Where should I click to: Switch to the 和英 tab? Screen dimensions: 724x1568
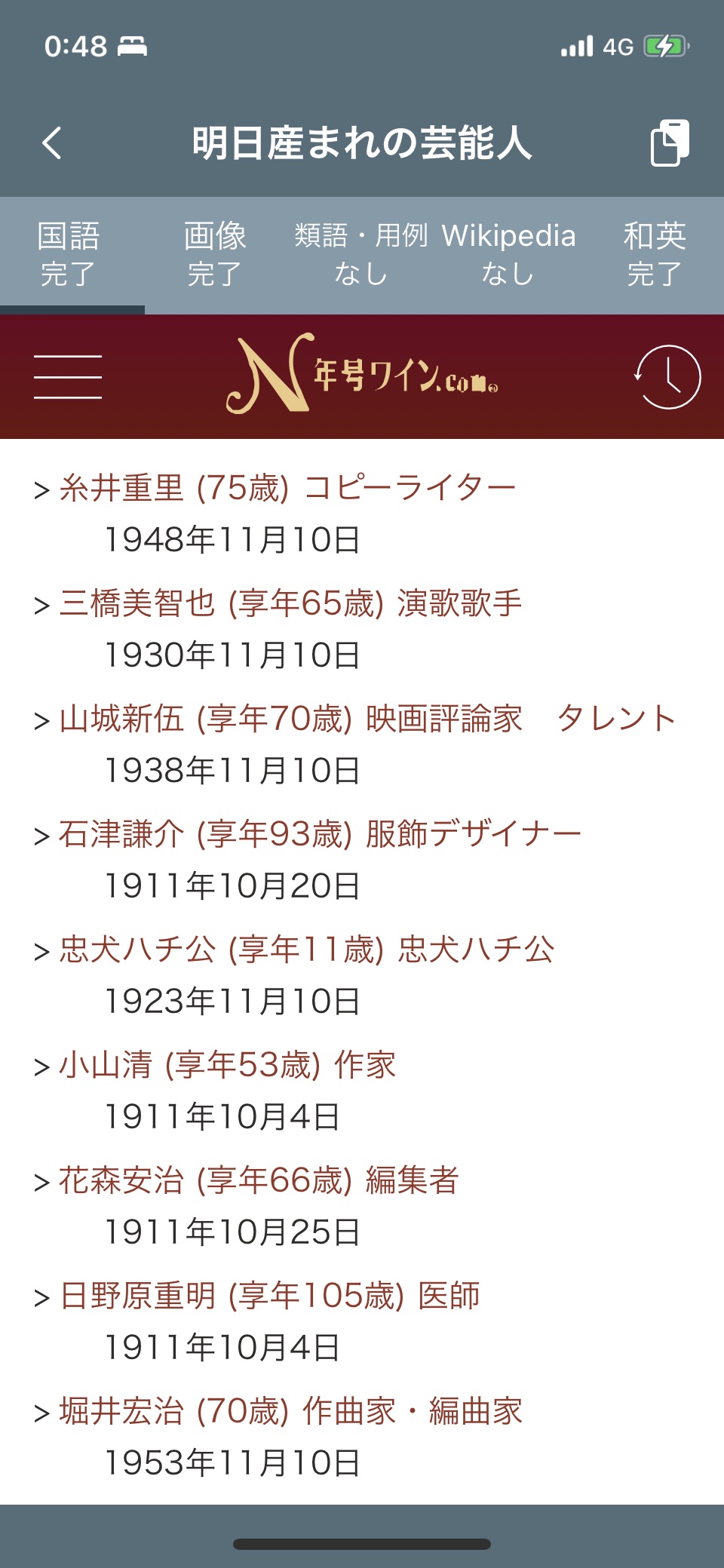(x=654, y=254)
